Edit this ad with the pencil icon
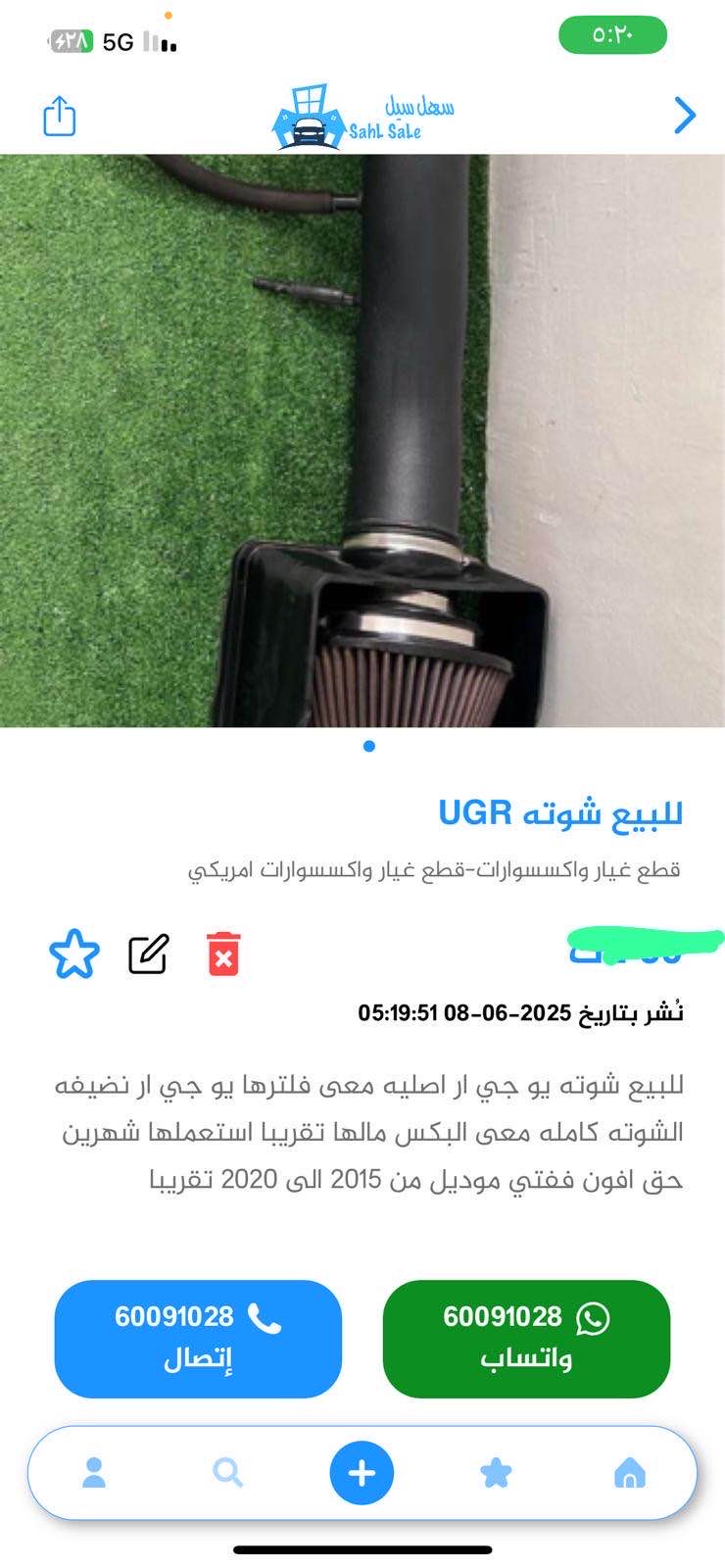 click(x=149, y=955)
